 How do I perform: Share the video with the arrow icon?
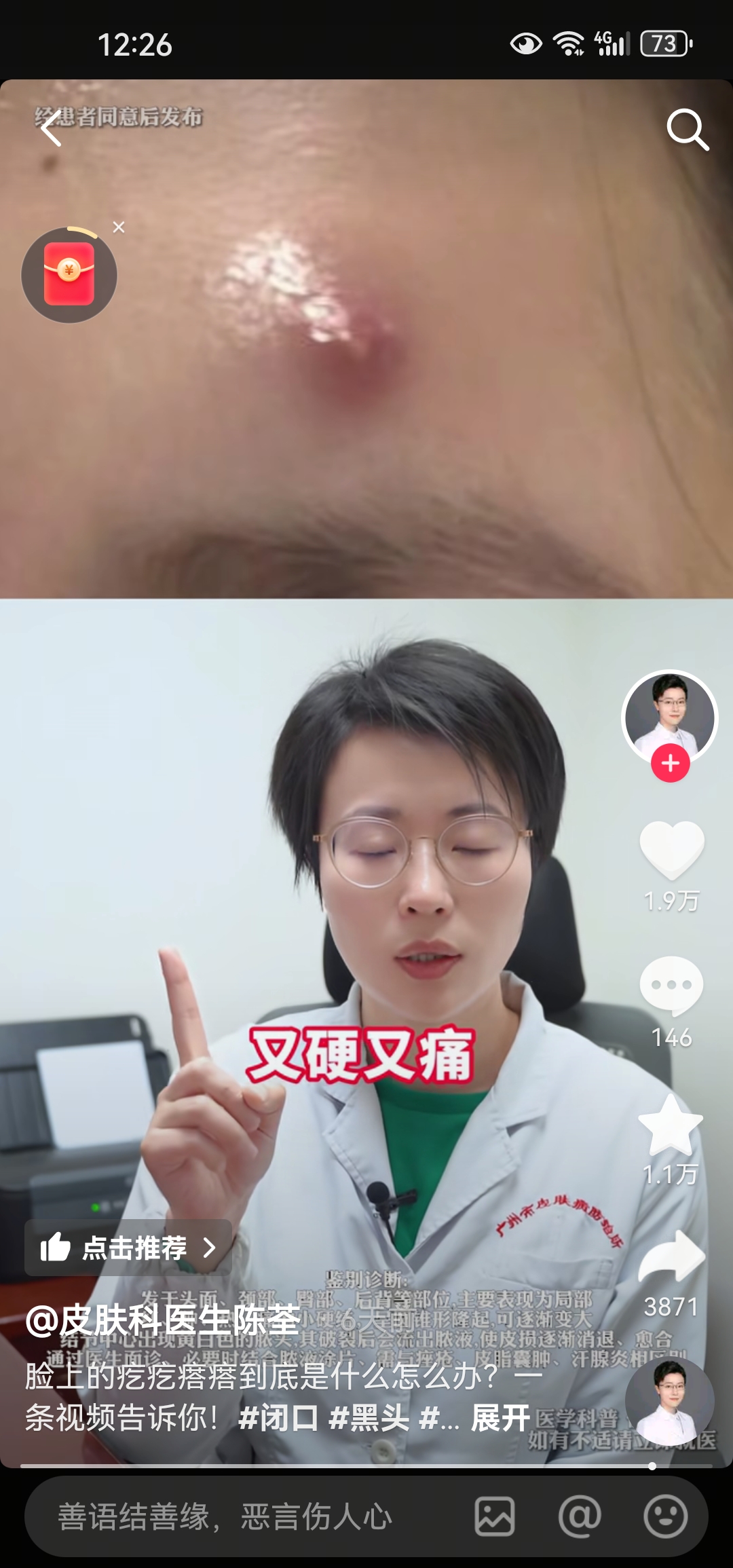[x=671, y=1258]
